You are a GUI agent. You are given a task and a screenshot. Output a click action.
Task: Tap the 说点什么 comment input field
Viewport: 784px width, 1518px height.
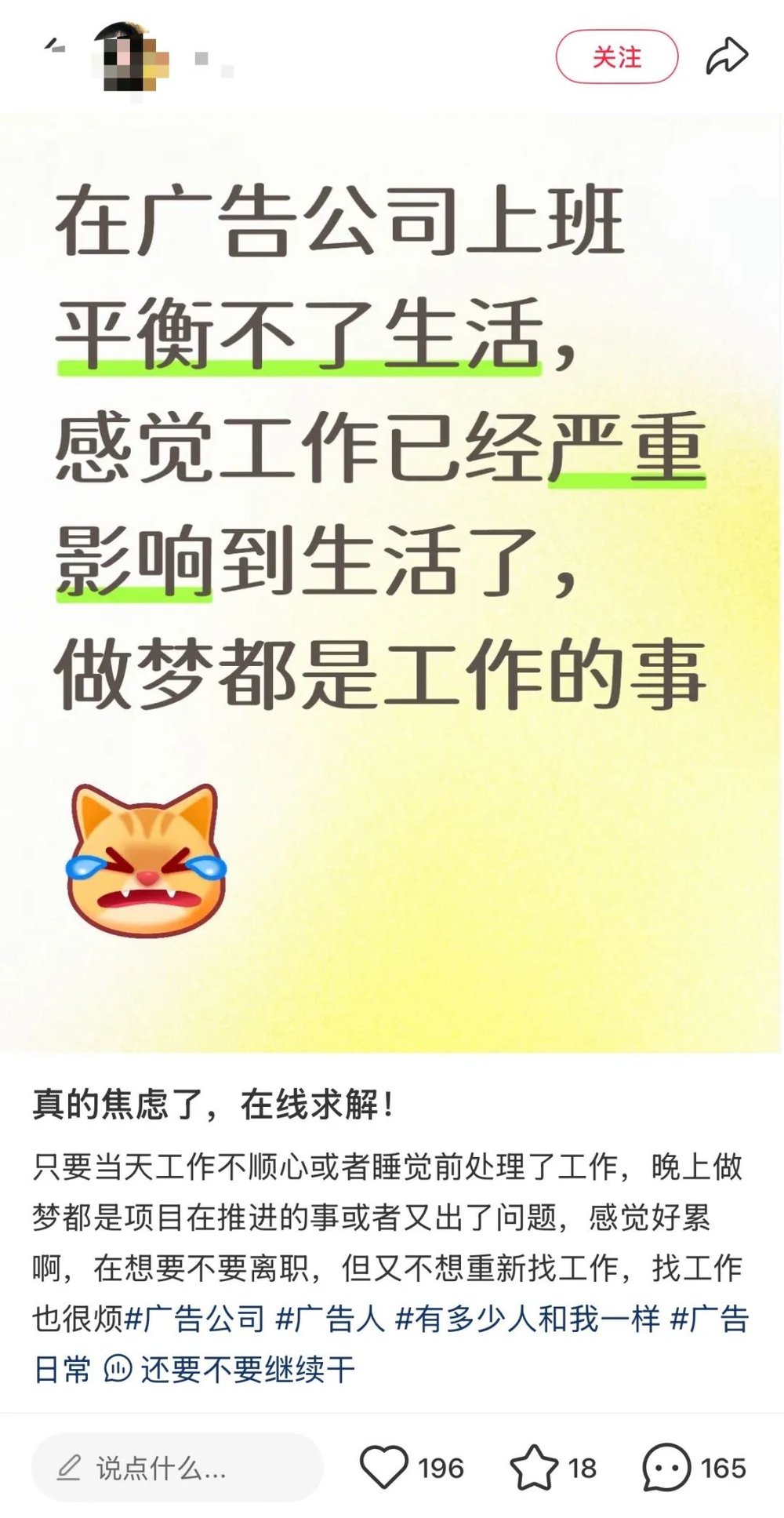[177, 1468]
